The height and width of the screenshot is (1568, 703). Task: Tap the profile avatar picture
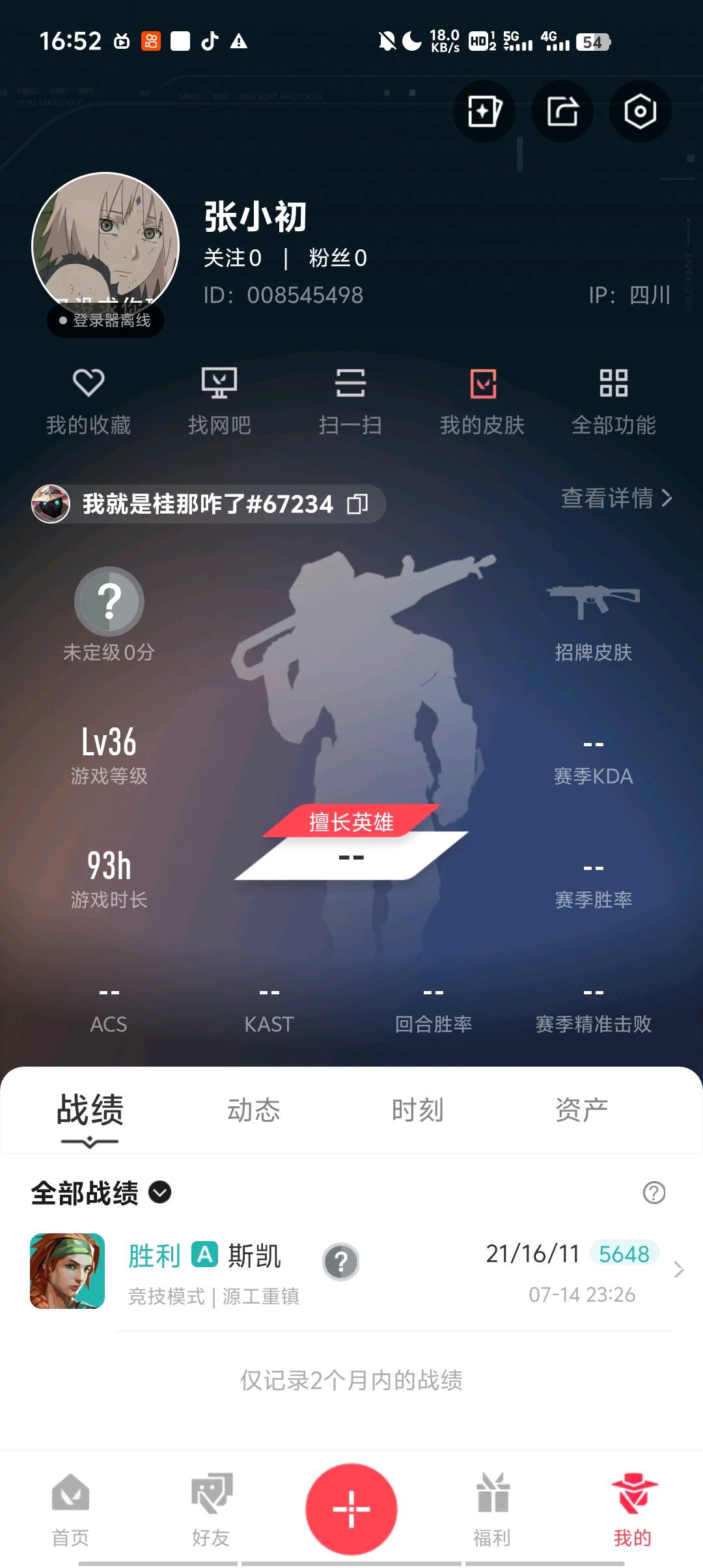105,245
